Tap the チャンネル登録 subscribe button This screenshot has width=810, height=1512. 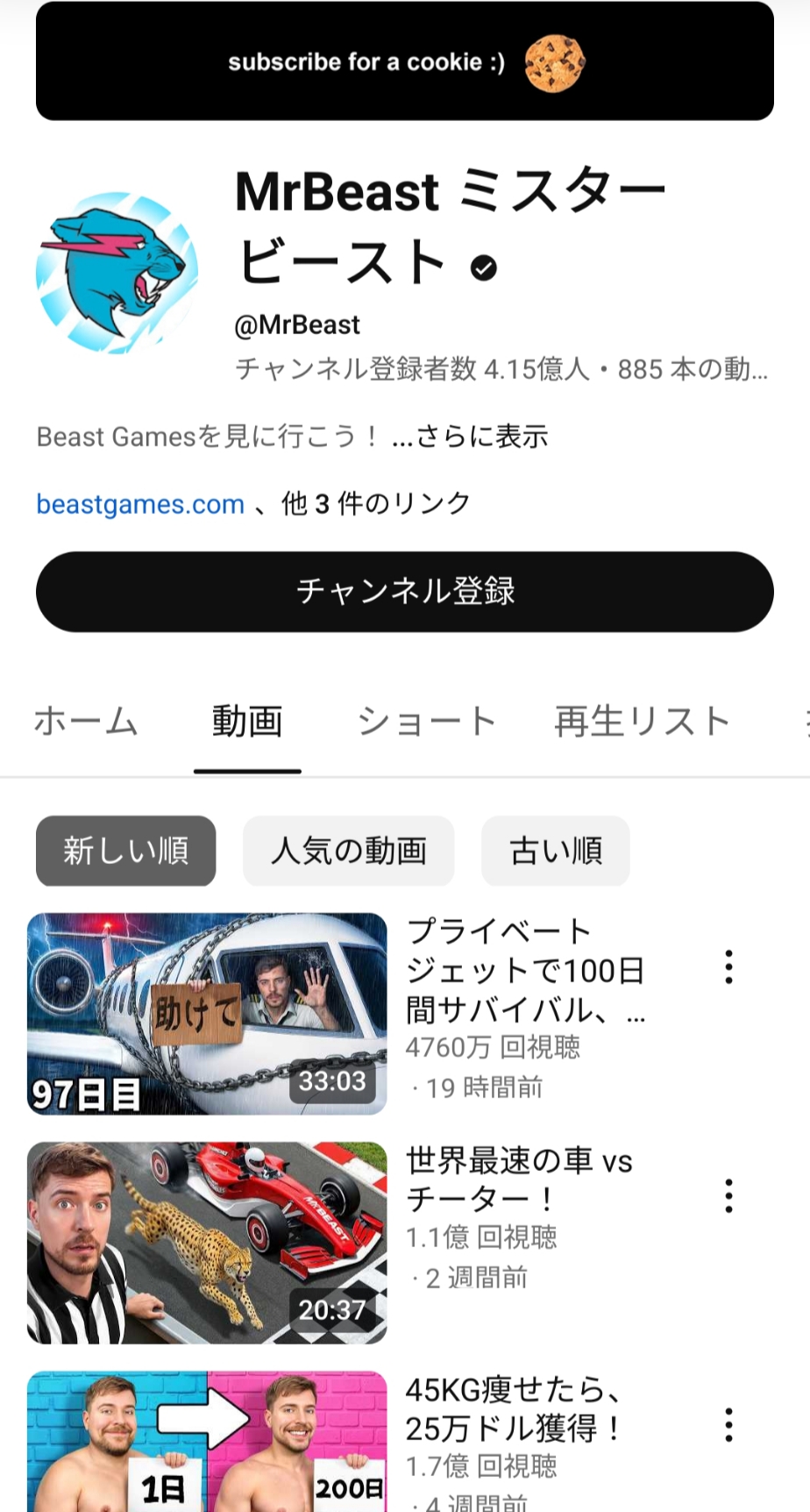coord(404,592)
